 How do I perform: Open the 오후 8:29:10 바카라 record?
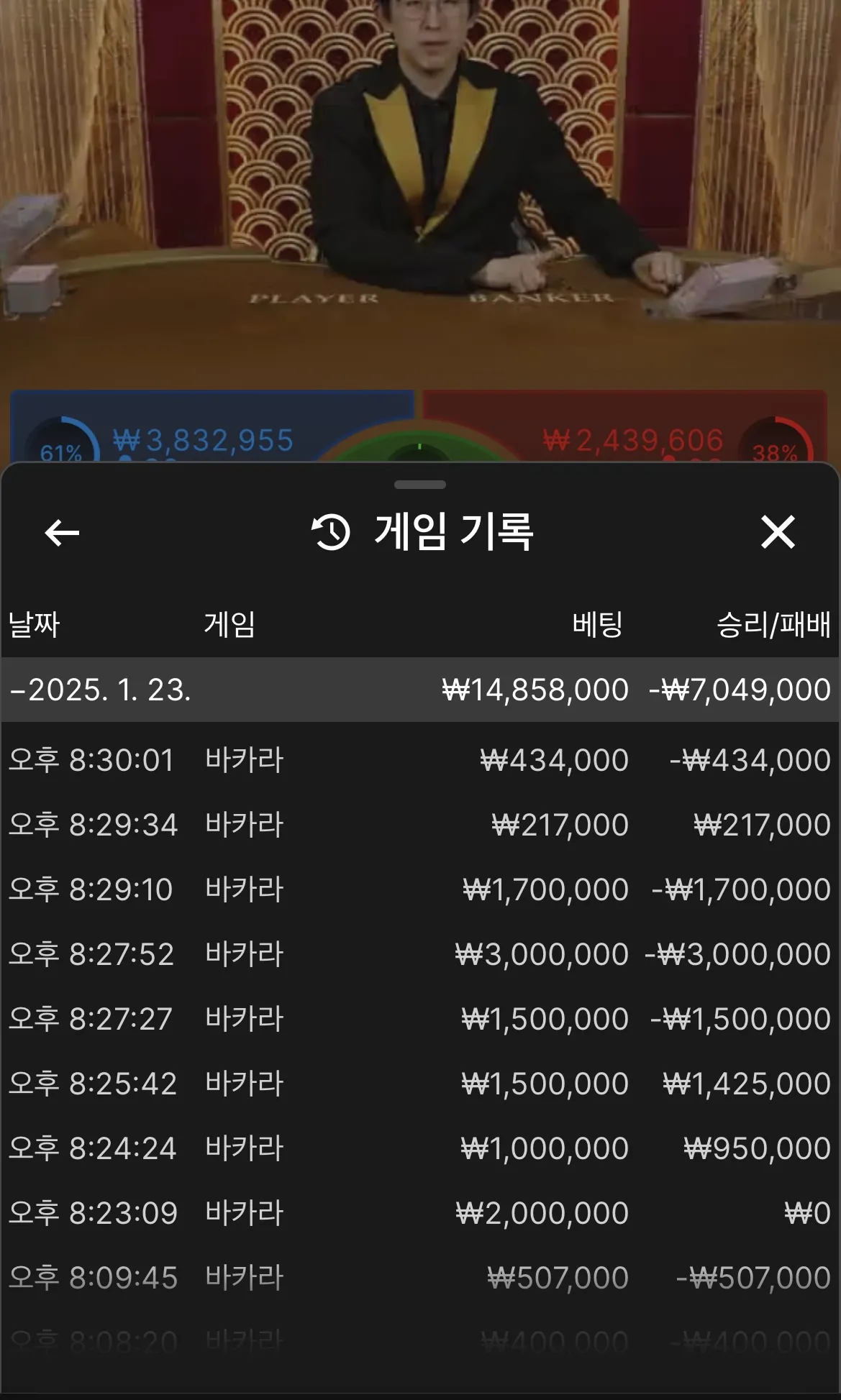(x=420, y=889)
